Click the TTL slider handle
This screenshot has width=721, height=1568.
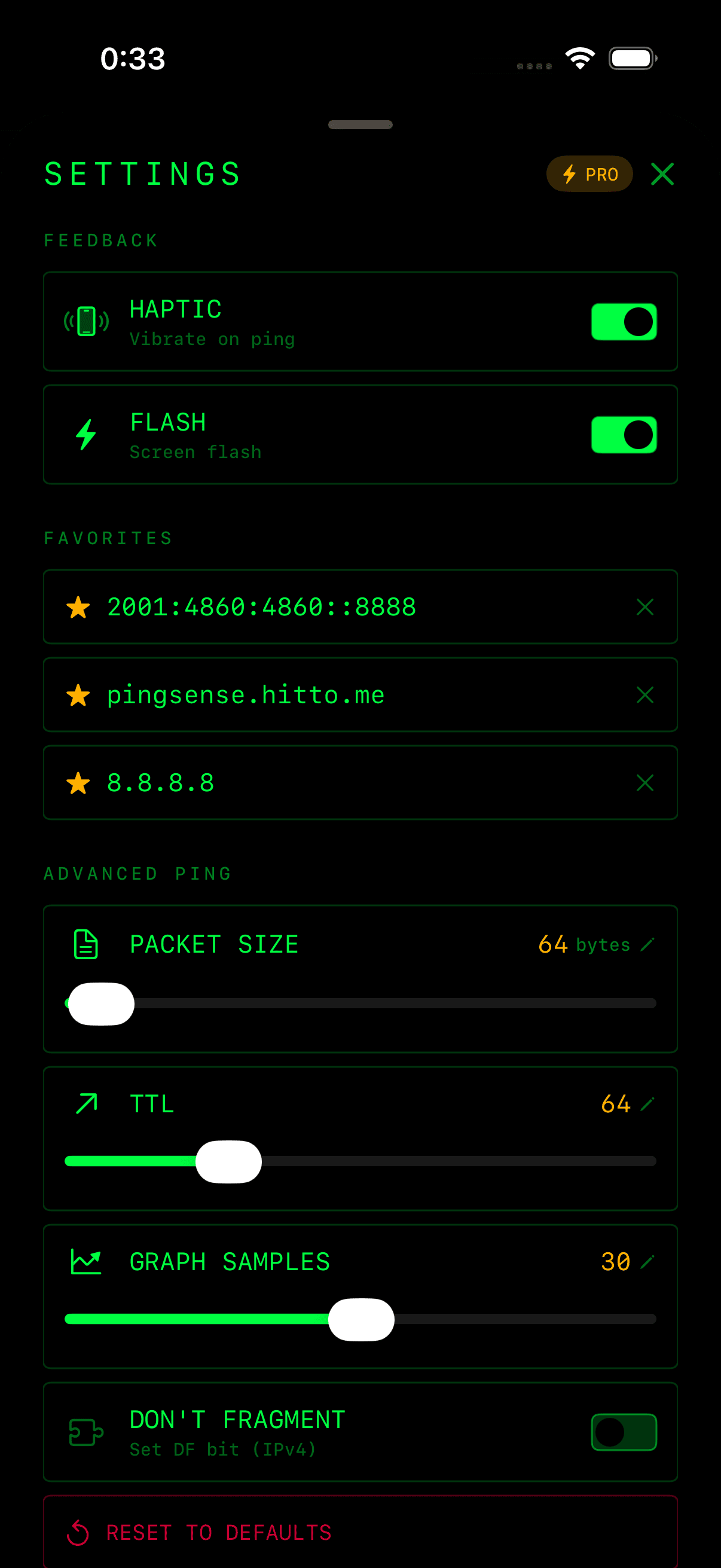[229, 1160]
